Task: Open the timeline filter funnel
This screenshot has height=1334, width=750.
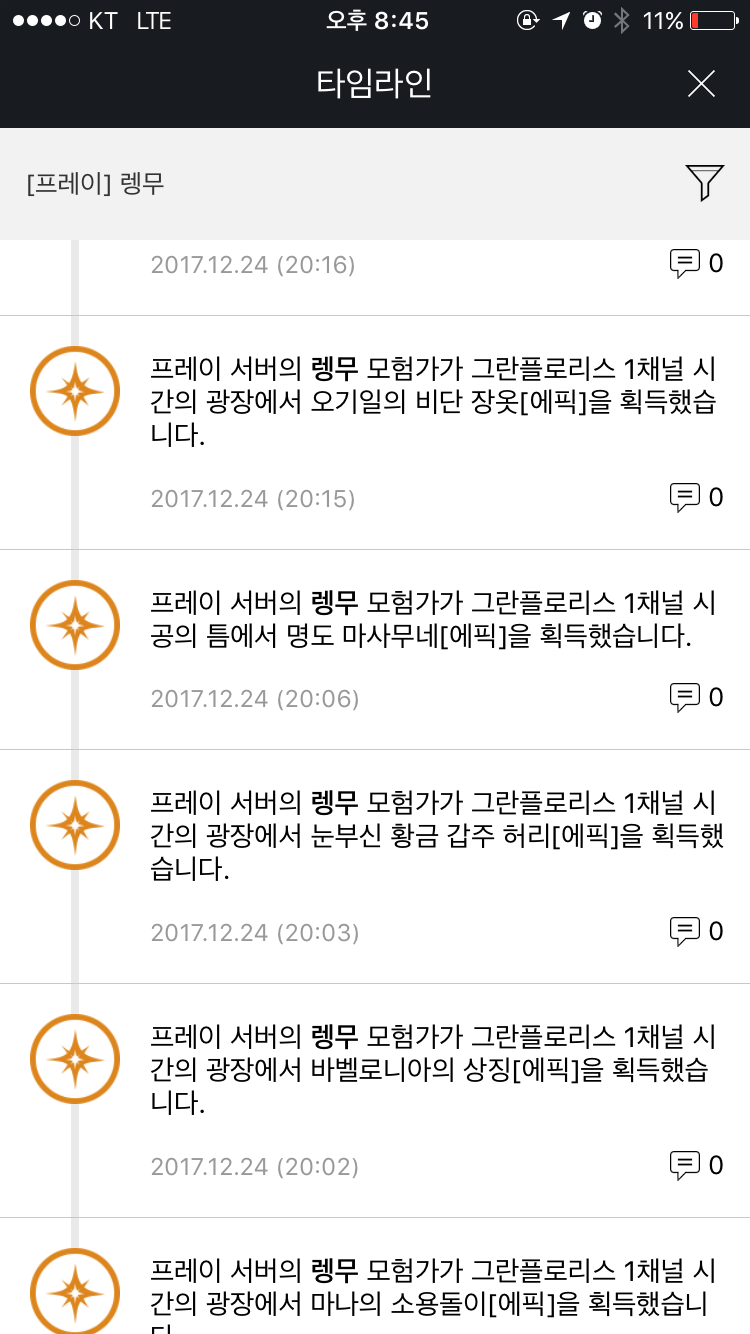Action: (704, 183)
